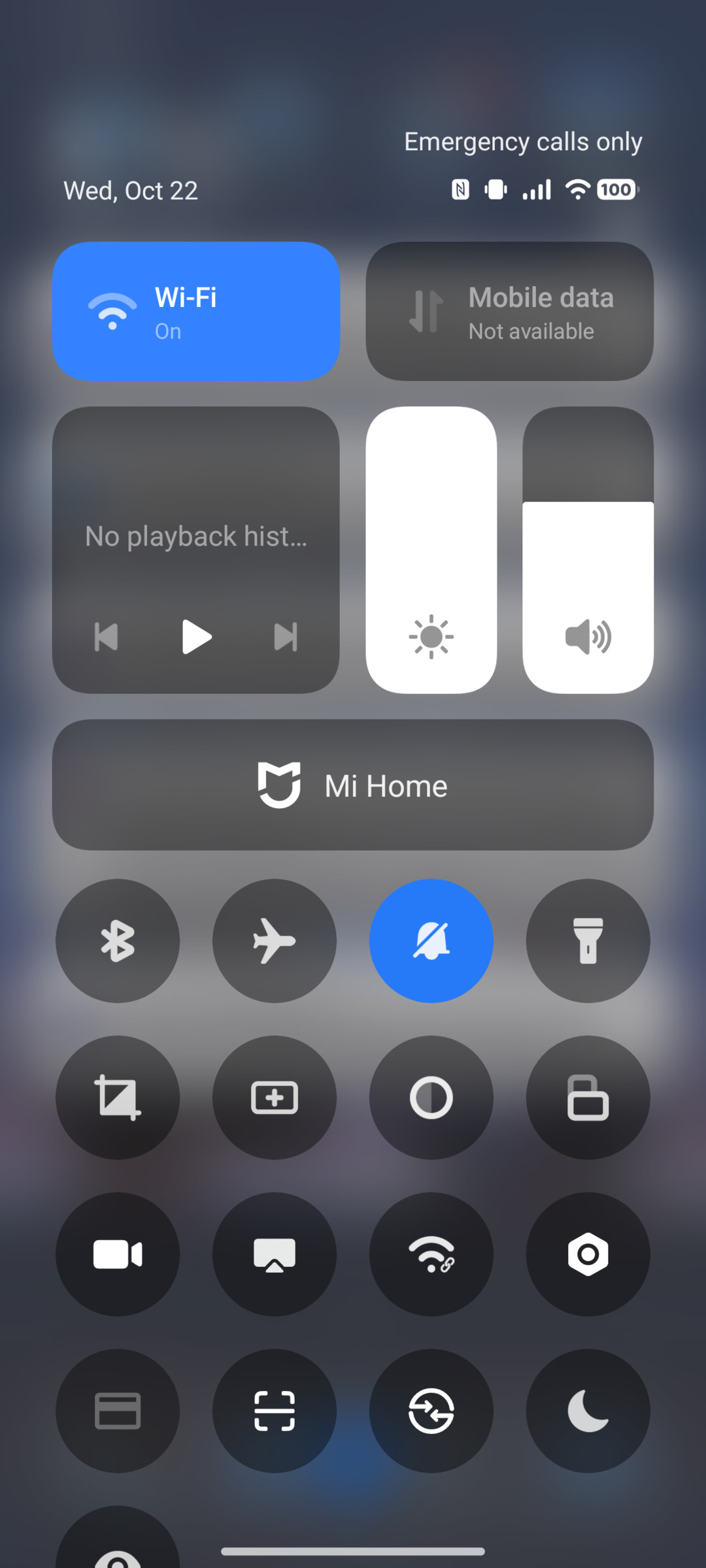Image resolution: width=706 pixels, height=1568 pixels.
Task: Toggle Bluetooth on
Action: pos(118,940)
